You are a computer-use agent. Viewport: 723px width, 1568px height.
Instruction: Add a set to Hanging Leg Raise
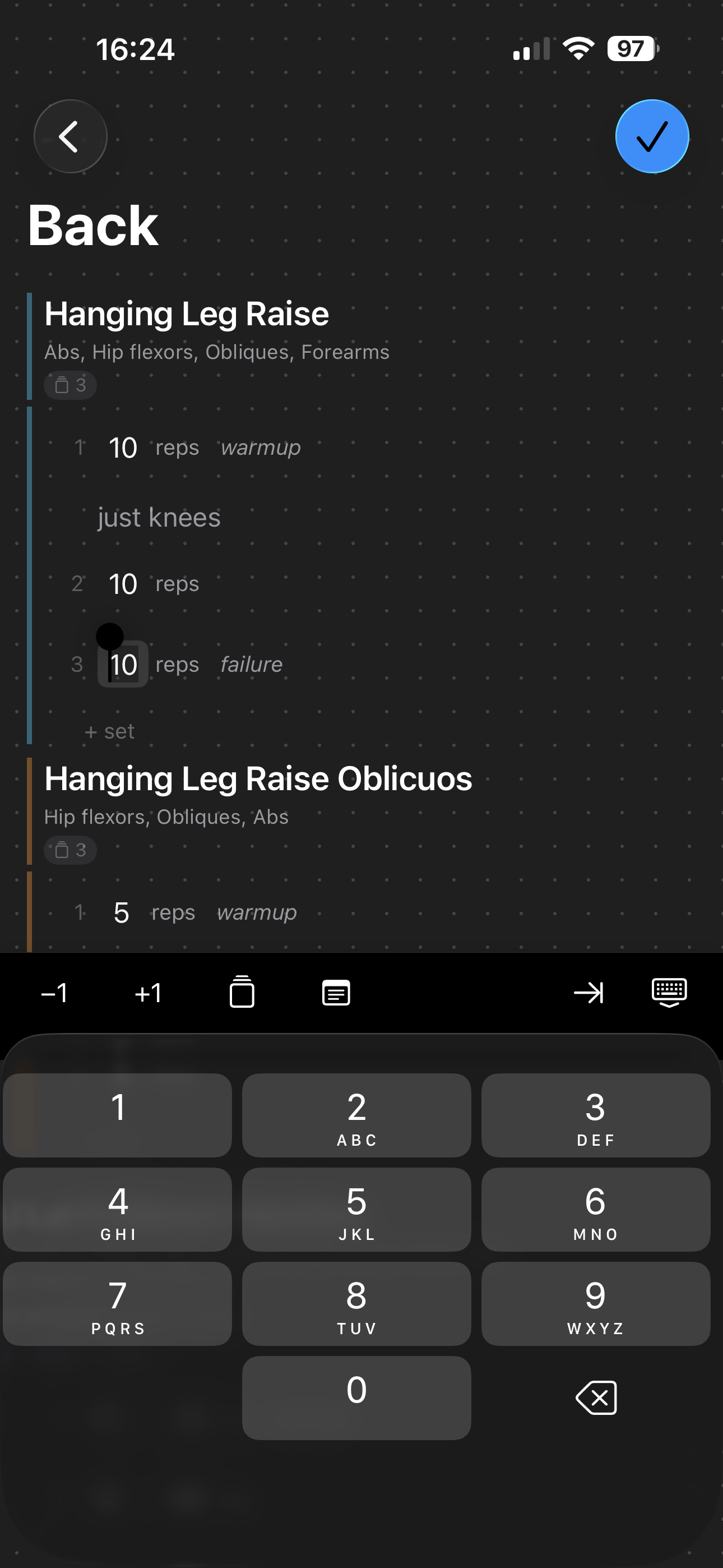[x=109, y=731]
